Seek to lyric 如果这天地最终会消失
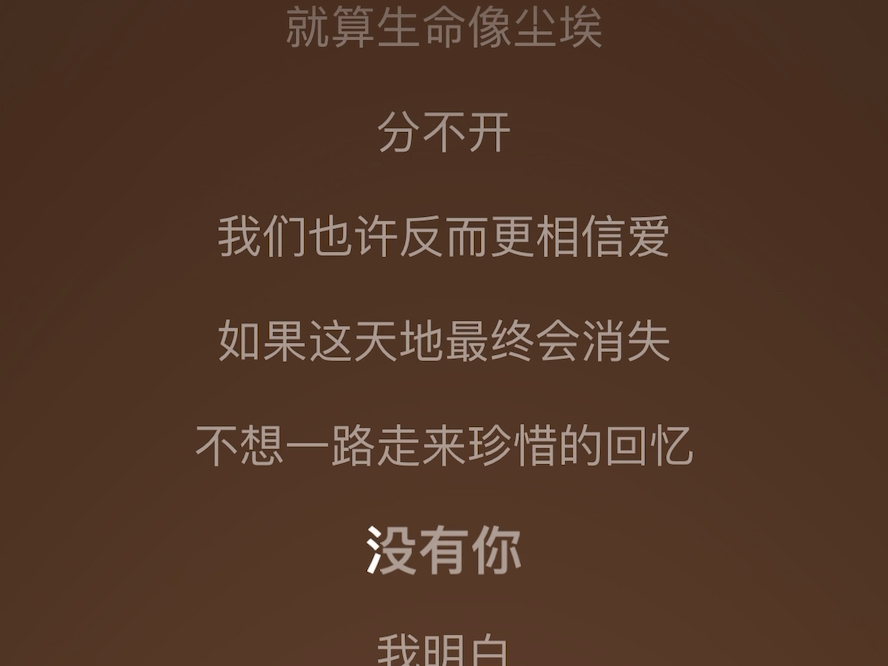The width and height of the screenshot is (888, 666). tap(444, 342)
